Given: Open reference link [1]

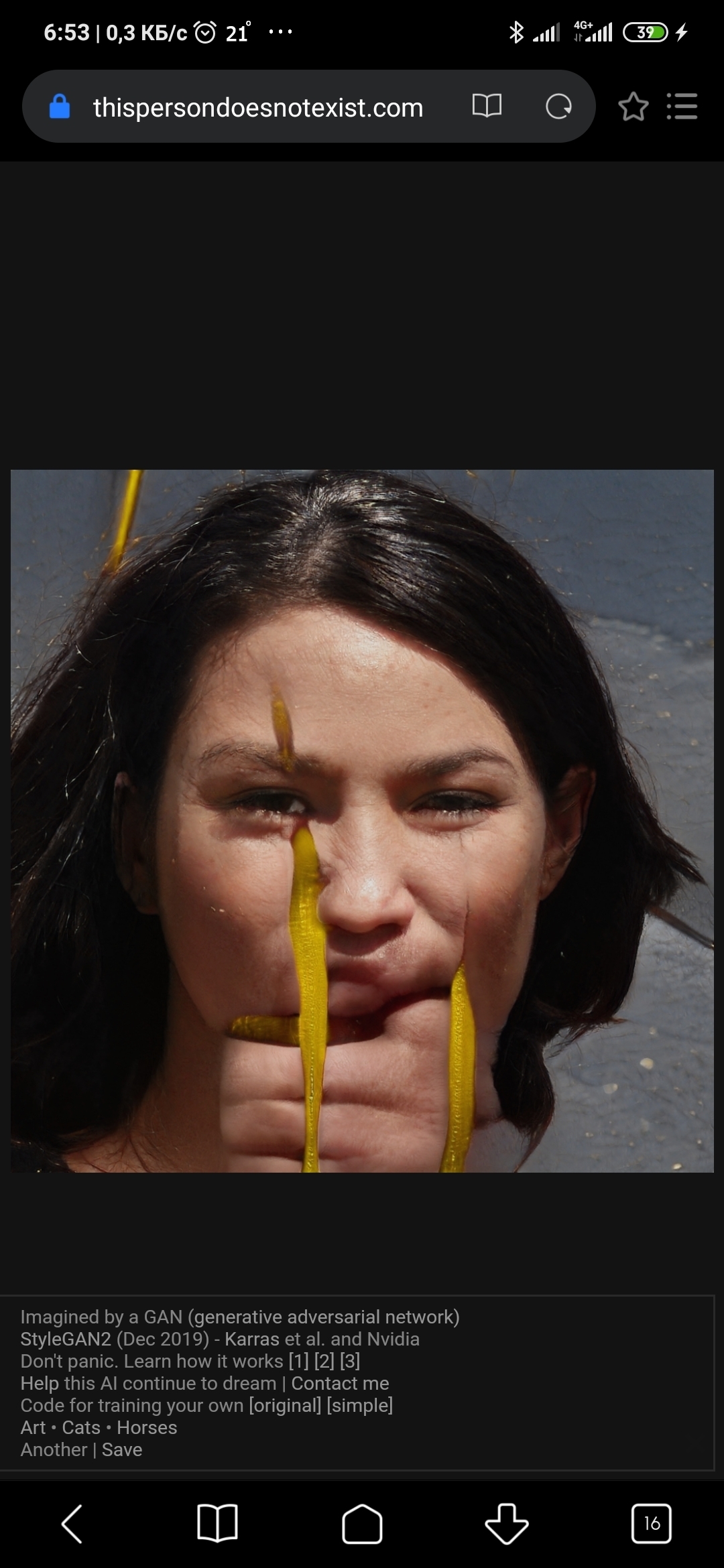Looking at the screenshot, I should pos(298,1361).
